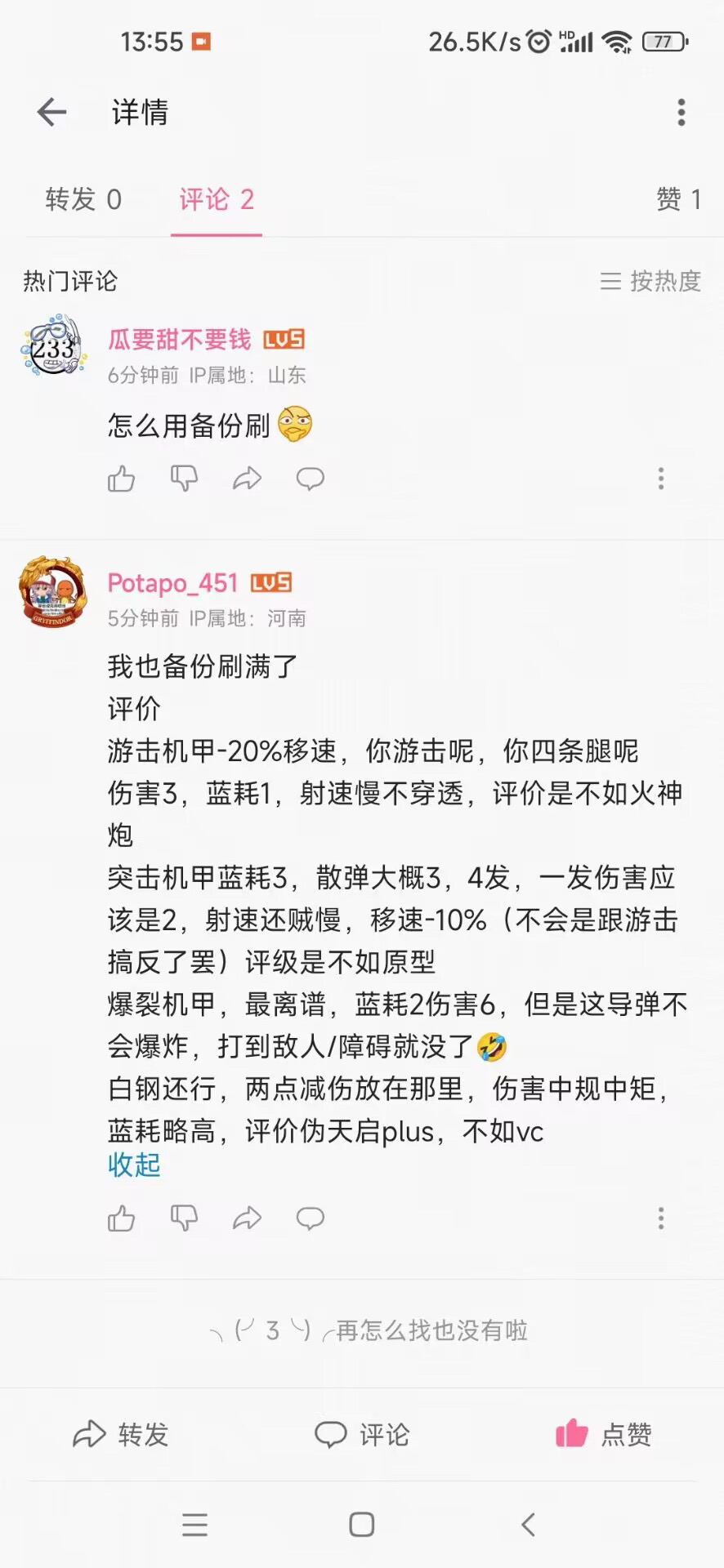Open the 按热度 sort dropdown
The width and height of the screenshot is (724, 1568).
coord(651,282)
